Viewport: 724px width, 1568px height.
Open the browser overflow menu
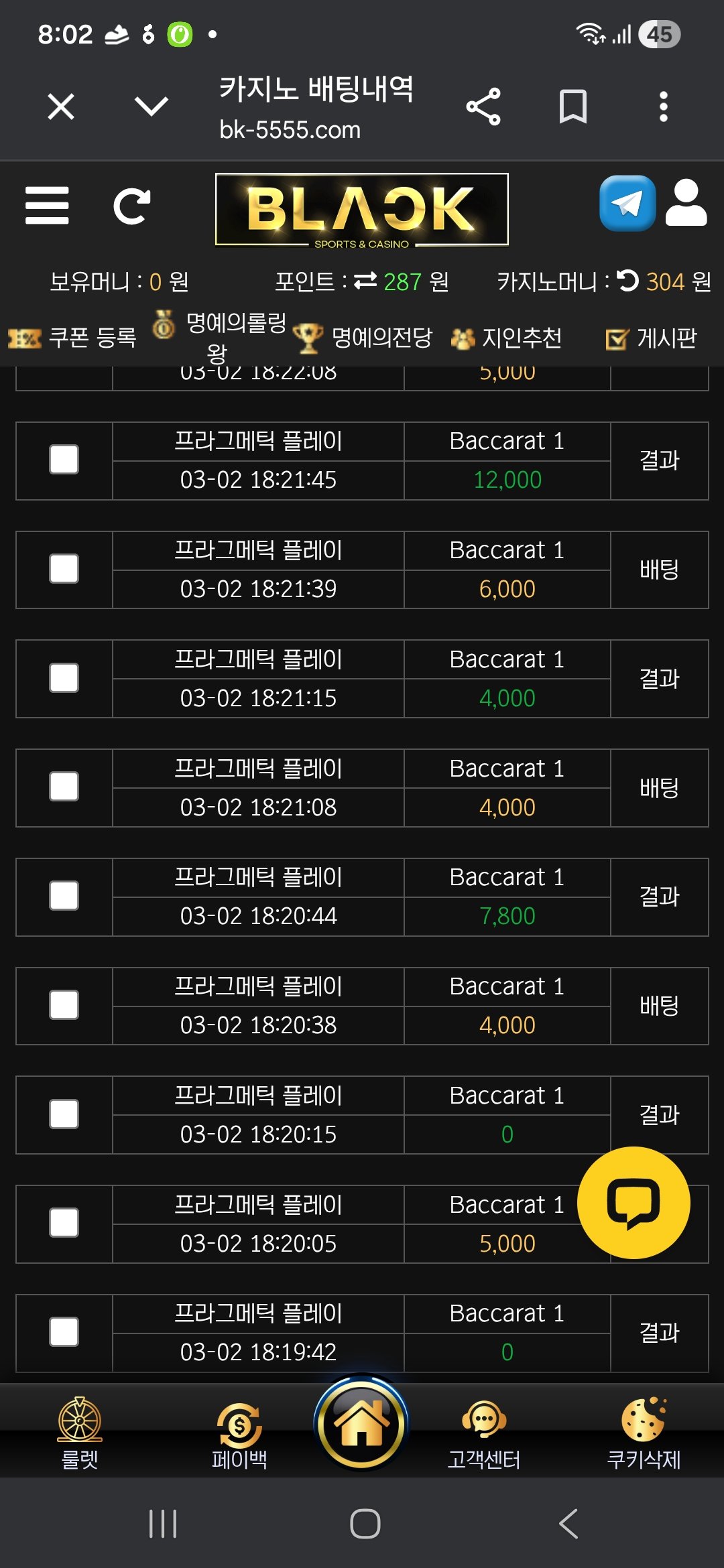point(663,107)
